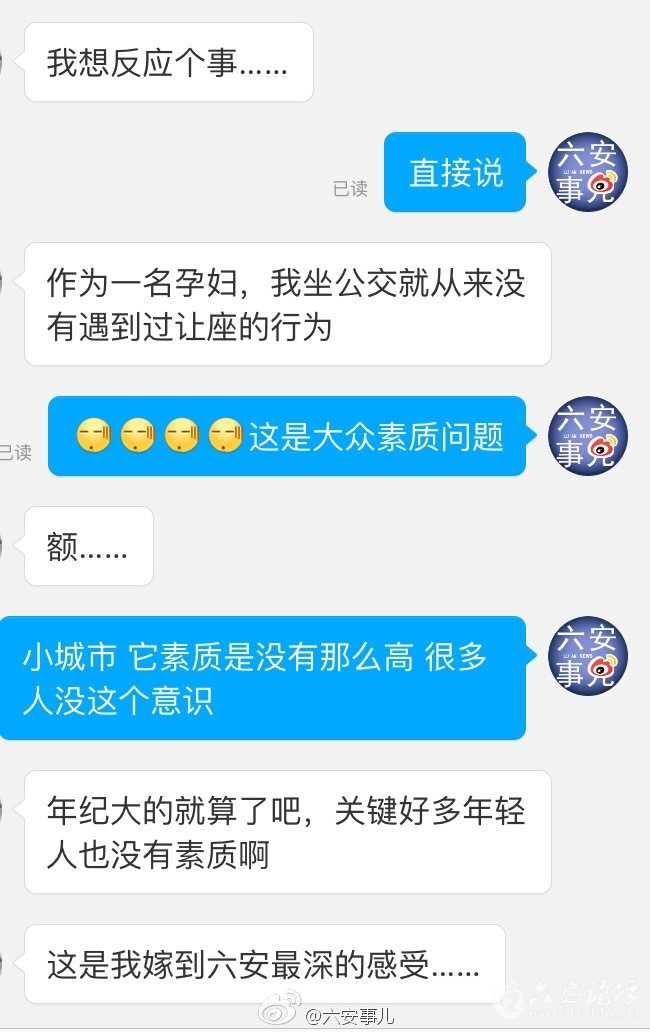View profile from the avatar beside 小城市 message

click(x=589, y=655)
